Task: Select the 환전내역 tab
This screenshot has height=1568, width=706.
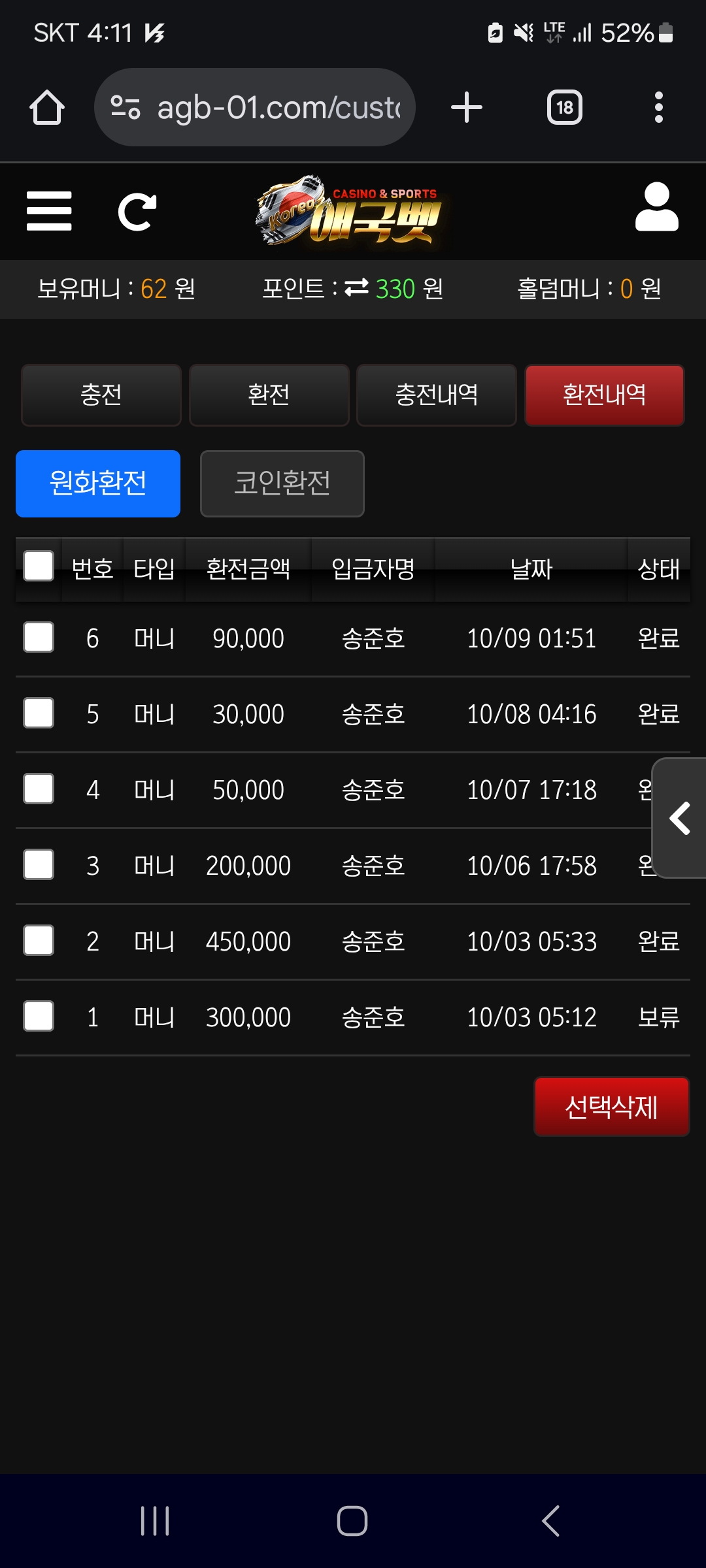Action: coord(604,395)
